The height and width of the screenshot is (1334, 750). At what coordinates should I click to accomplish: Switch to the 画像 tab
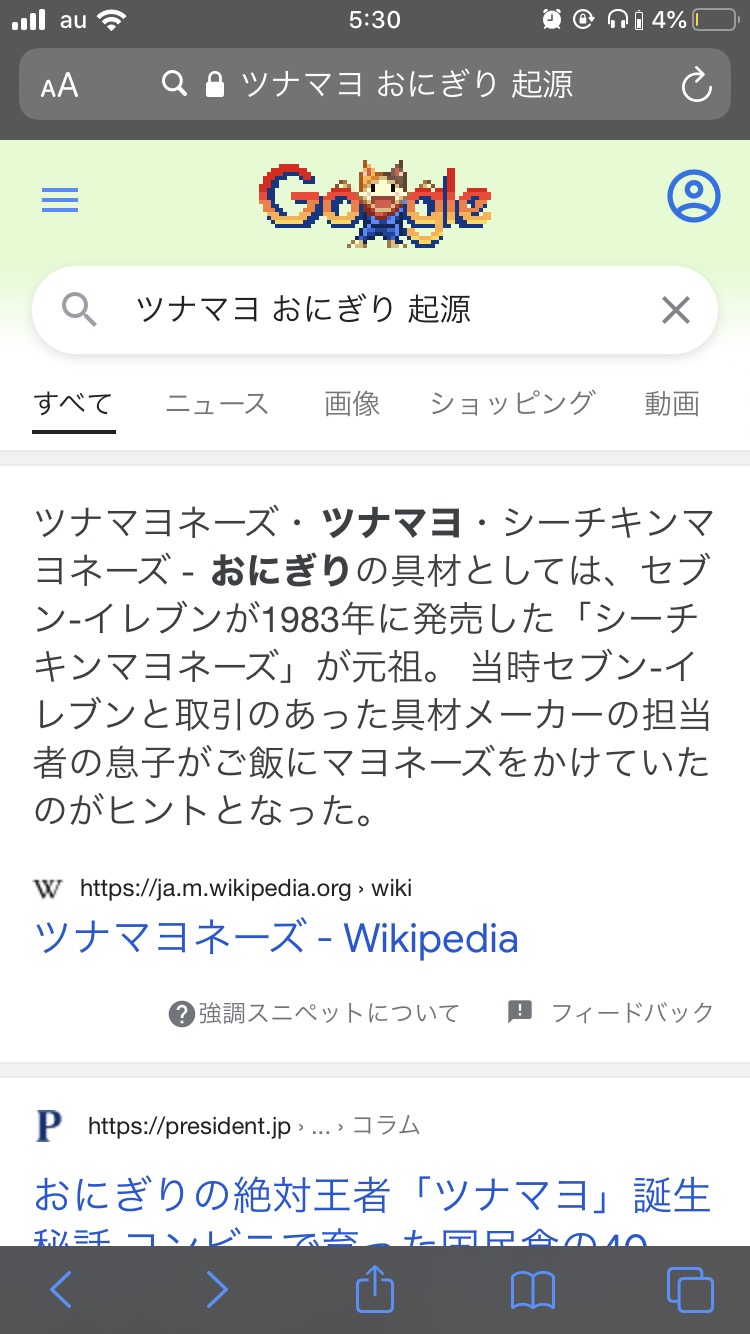pyautogui.click(x=352, y=404)
